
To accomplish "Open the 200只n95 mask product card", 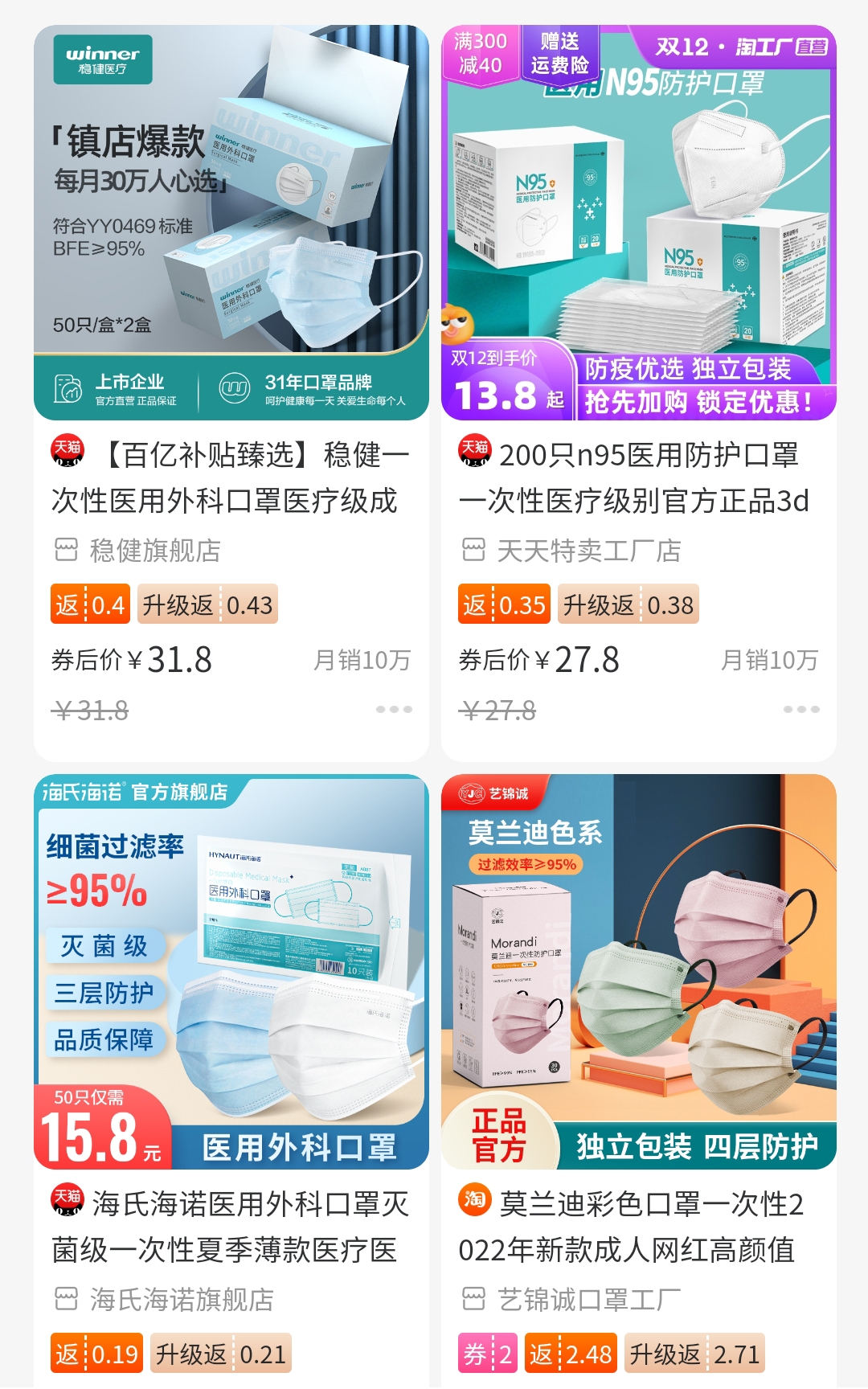I will coord(639,393).
